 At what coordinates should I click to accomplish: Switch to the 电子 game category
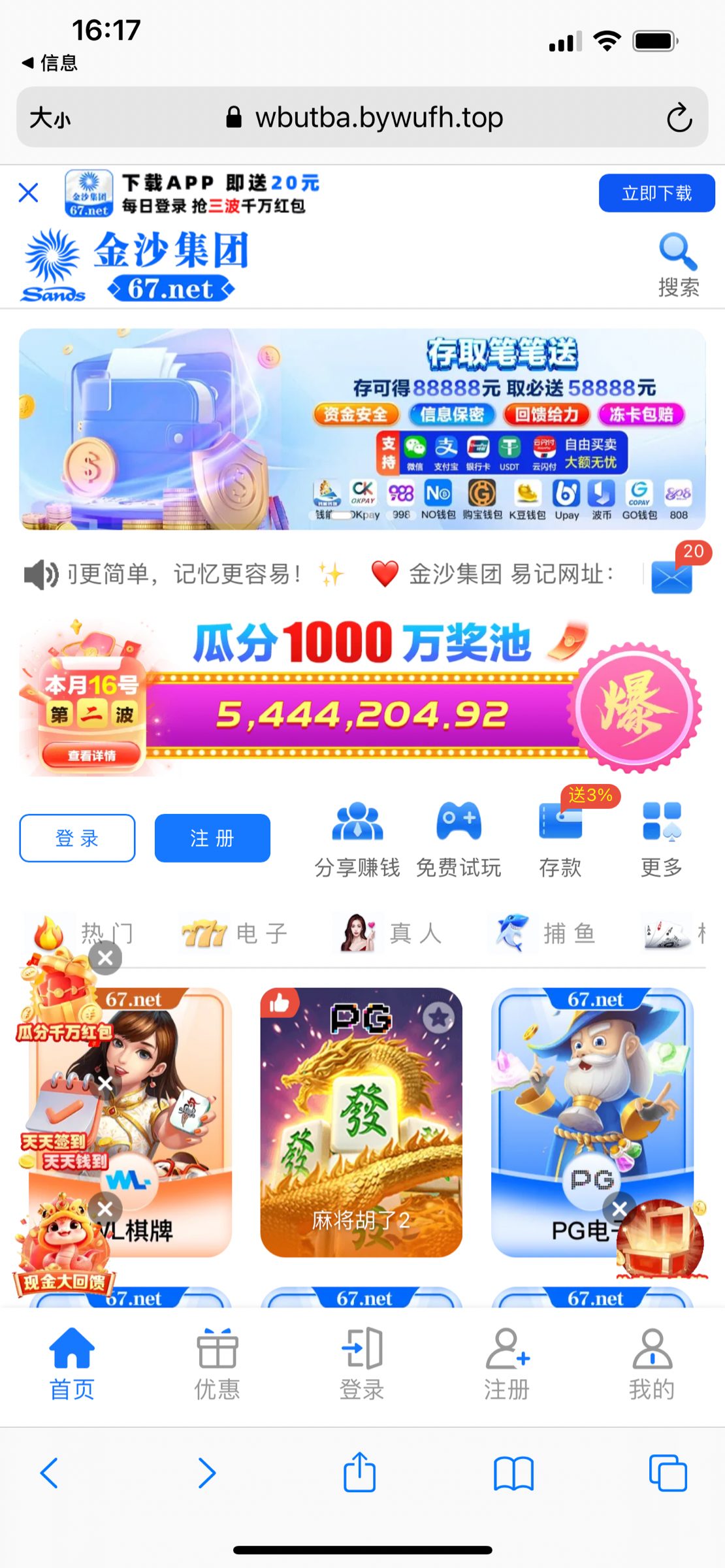point(235,934)
